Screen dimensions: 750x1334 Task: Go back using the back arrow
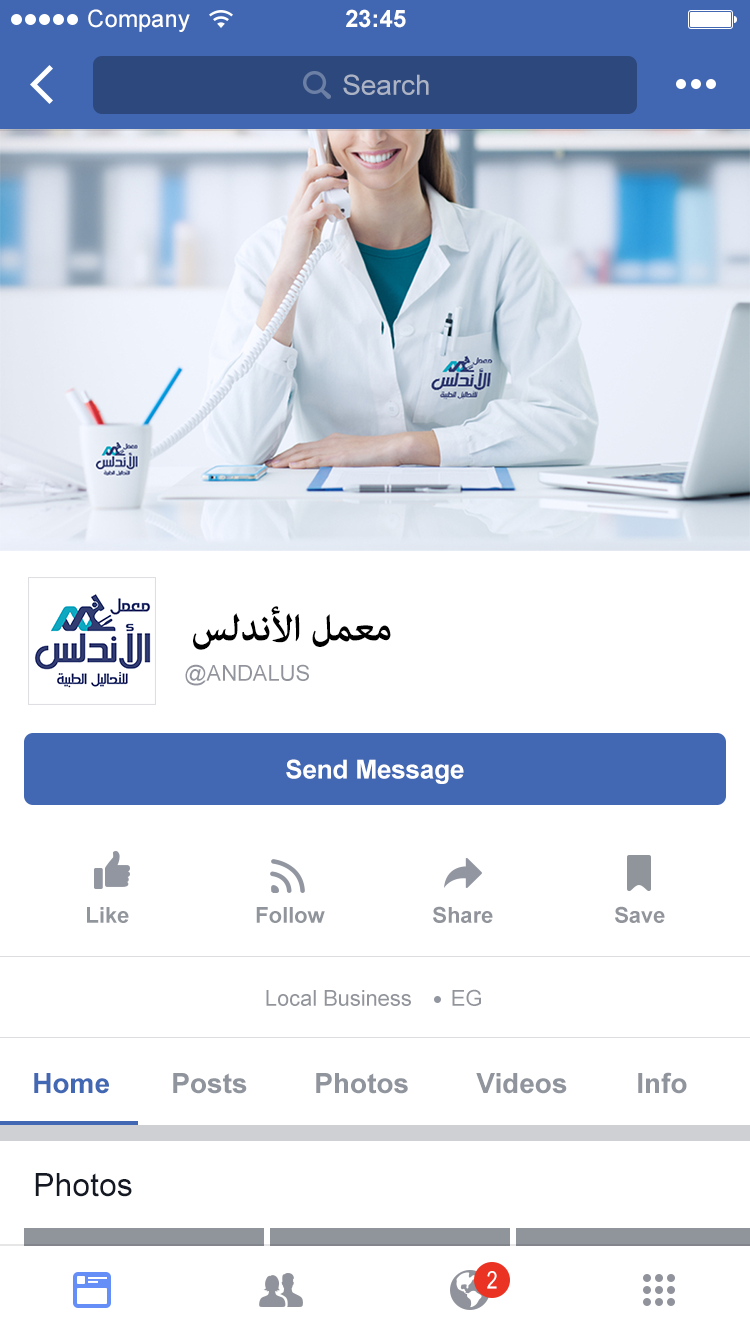42,85
